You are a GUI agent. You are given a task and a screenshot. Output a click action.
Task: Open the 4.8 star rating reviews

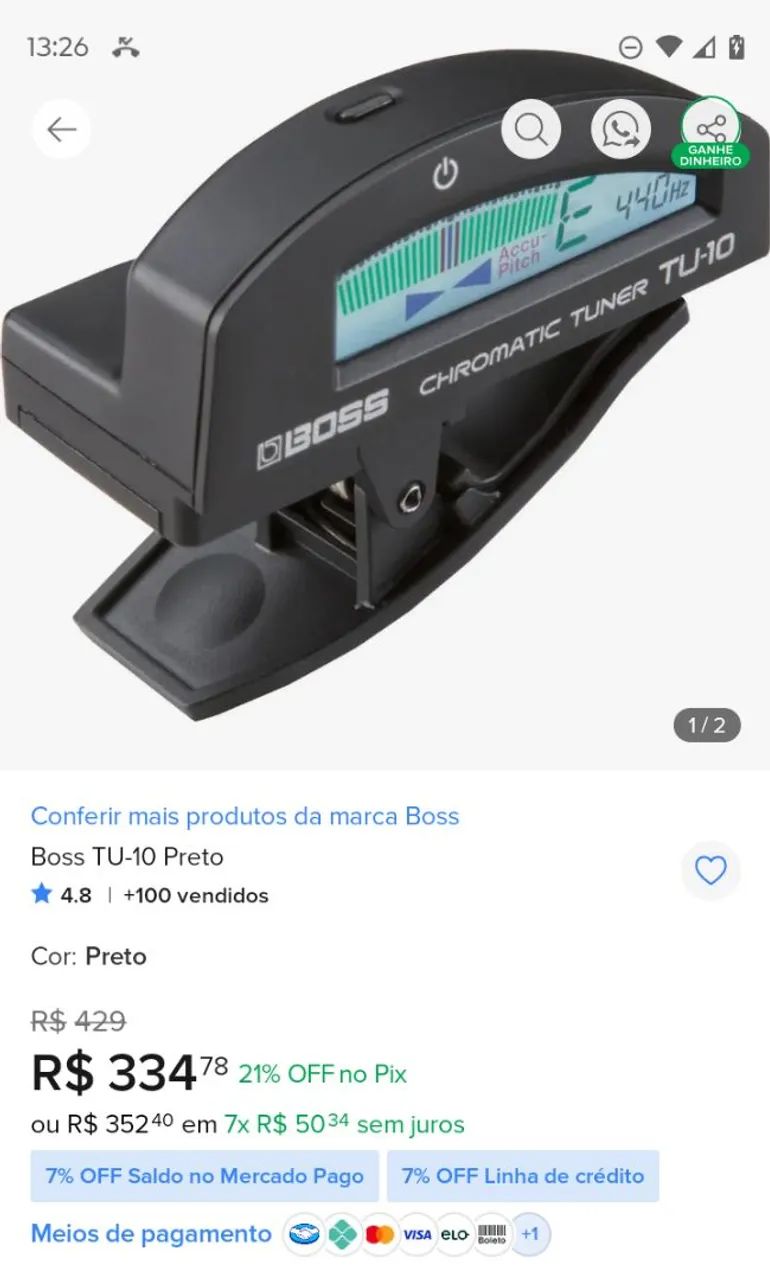coord(62,895)
